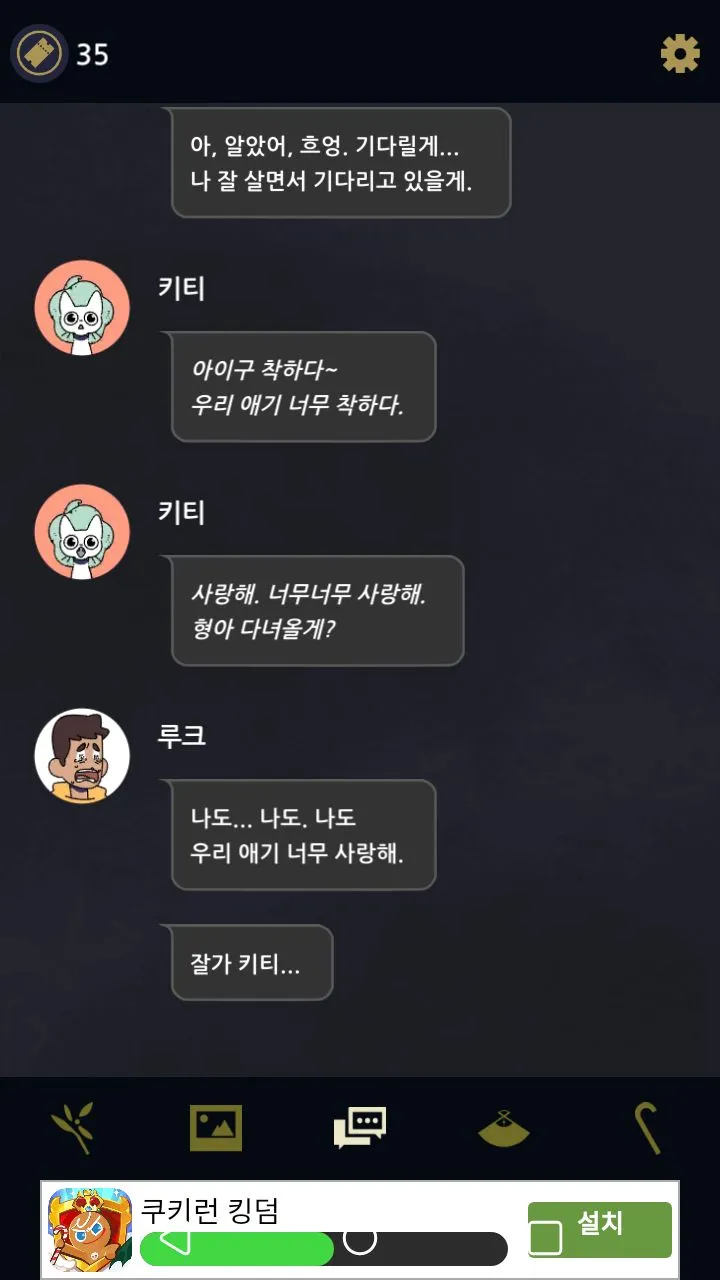Open the cane tab

(x=648, y=1128)
